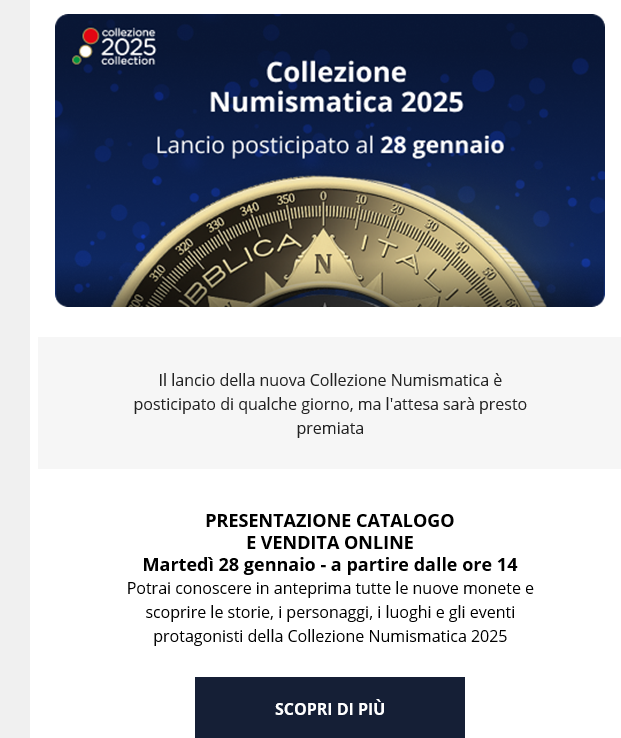Tap the SCOPRI DI PIÙ button
This screenshot has height=738, width=621.
tap(329, 708)
